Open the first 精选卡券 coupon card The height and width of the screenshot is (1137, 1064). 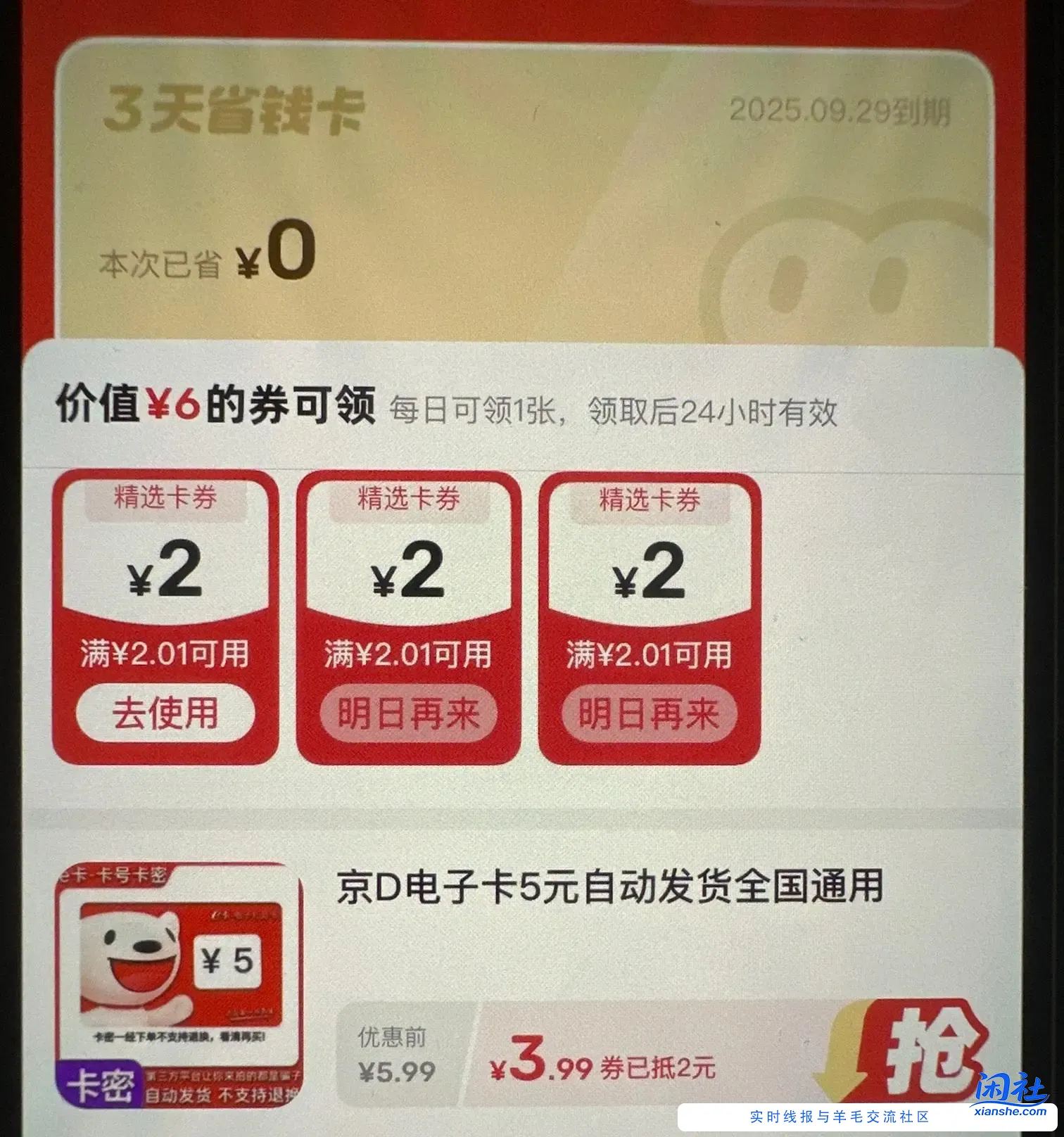pyautogui.click(x=168, y=617)
